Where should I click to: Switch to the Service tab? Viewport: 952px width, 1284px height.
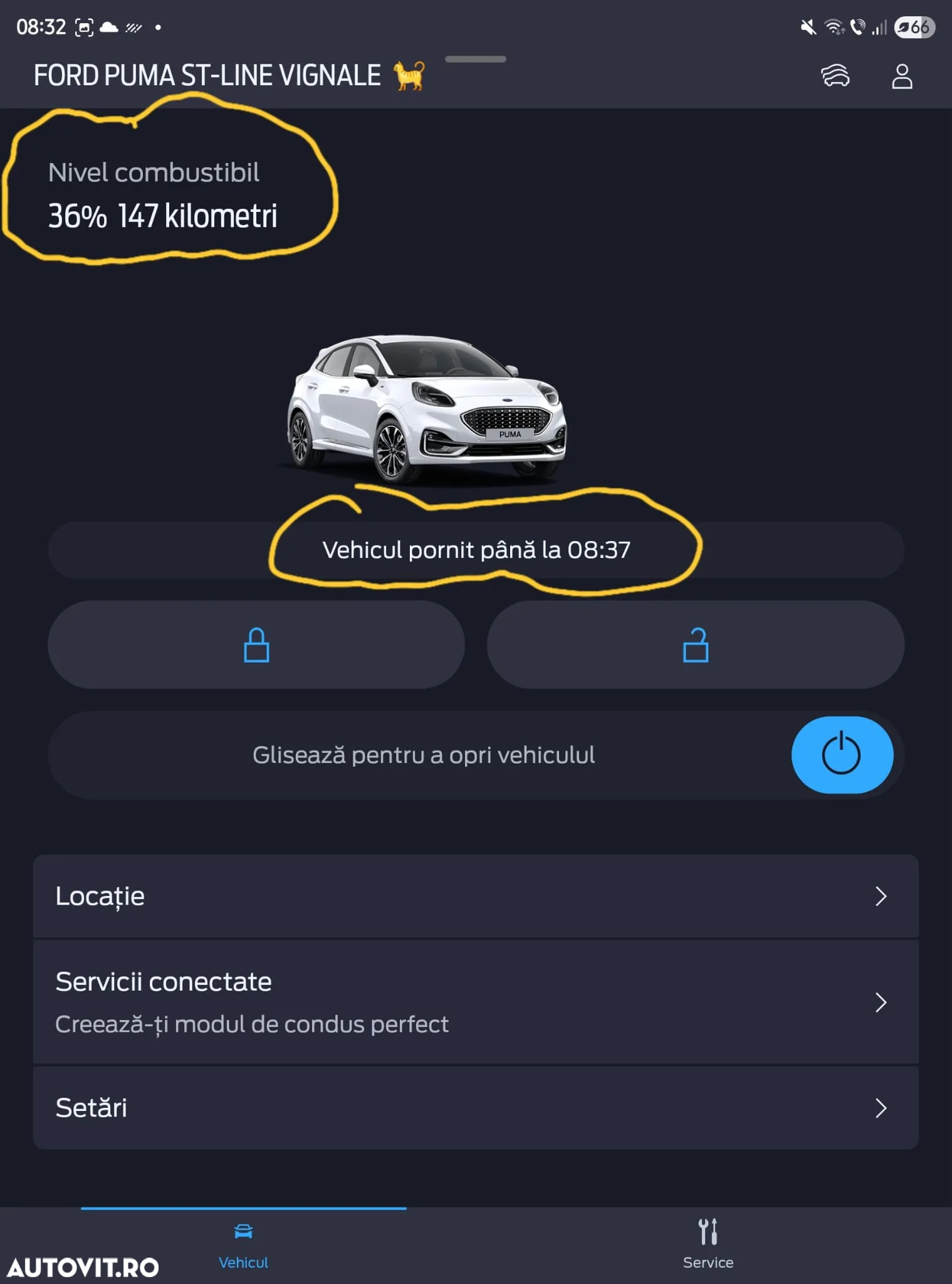tap(708, 1245)
